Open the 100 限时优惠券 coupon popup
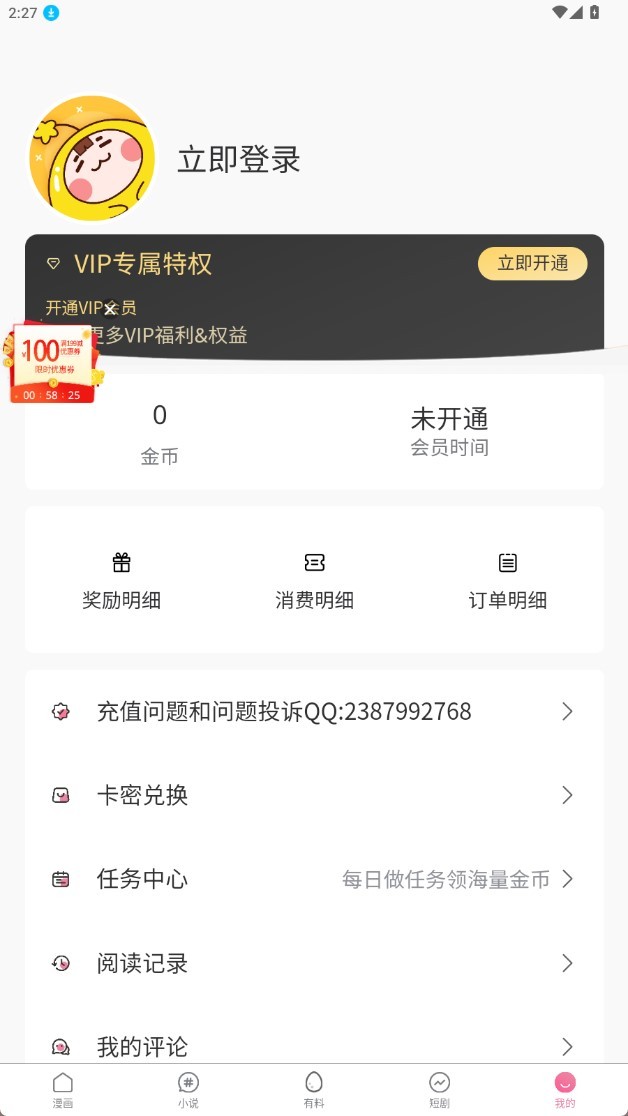The image size is (628, 1116). pyautogui.click(x=52, y=360)
